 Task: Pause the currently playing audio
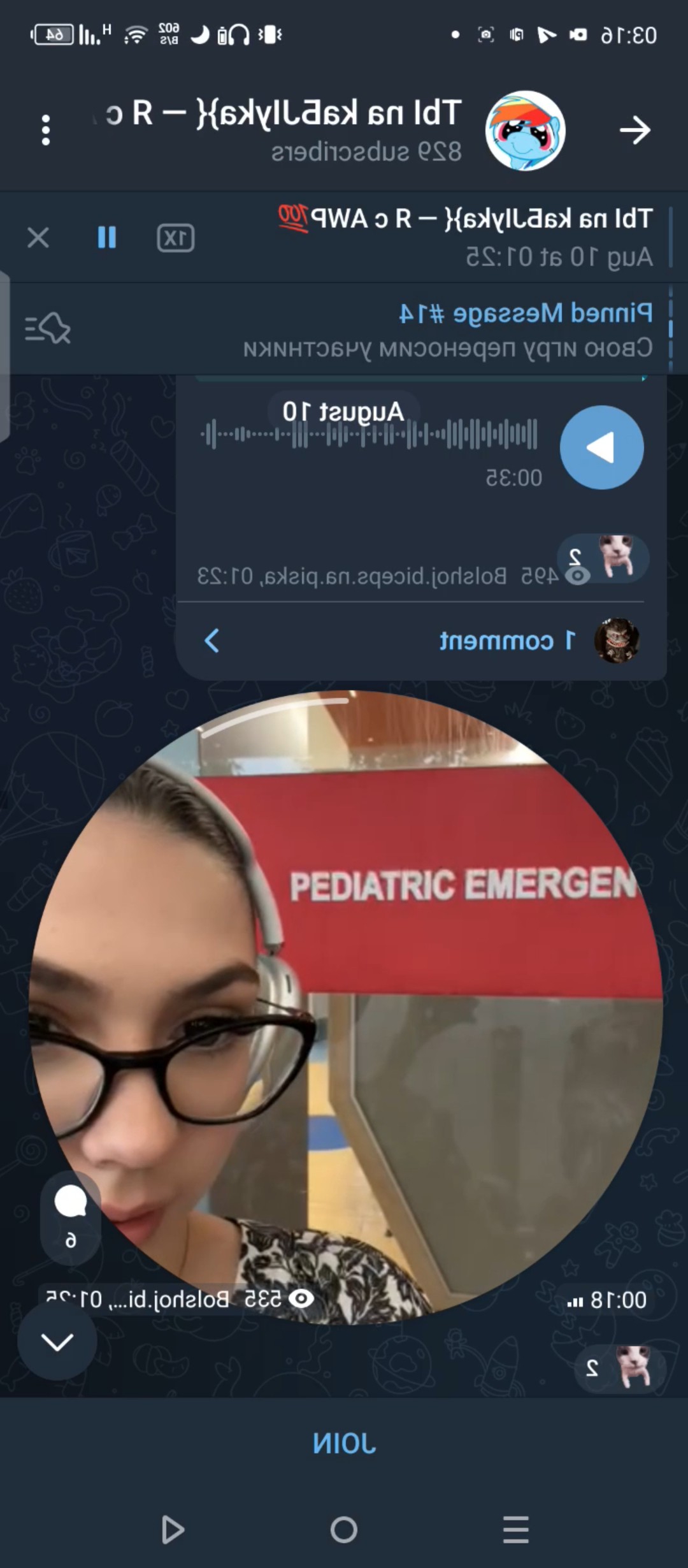(x=107, y=238)
